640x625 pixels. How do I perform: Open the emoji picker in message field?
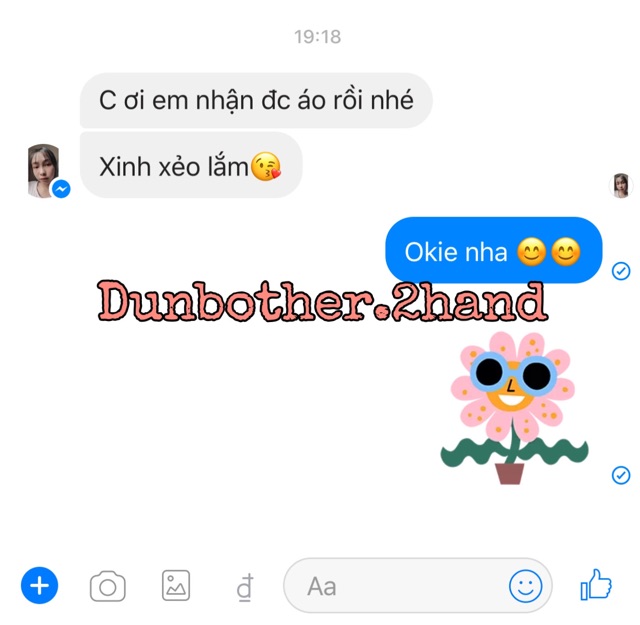point(525,585)
